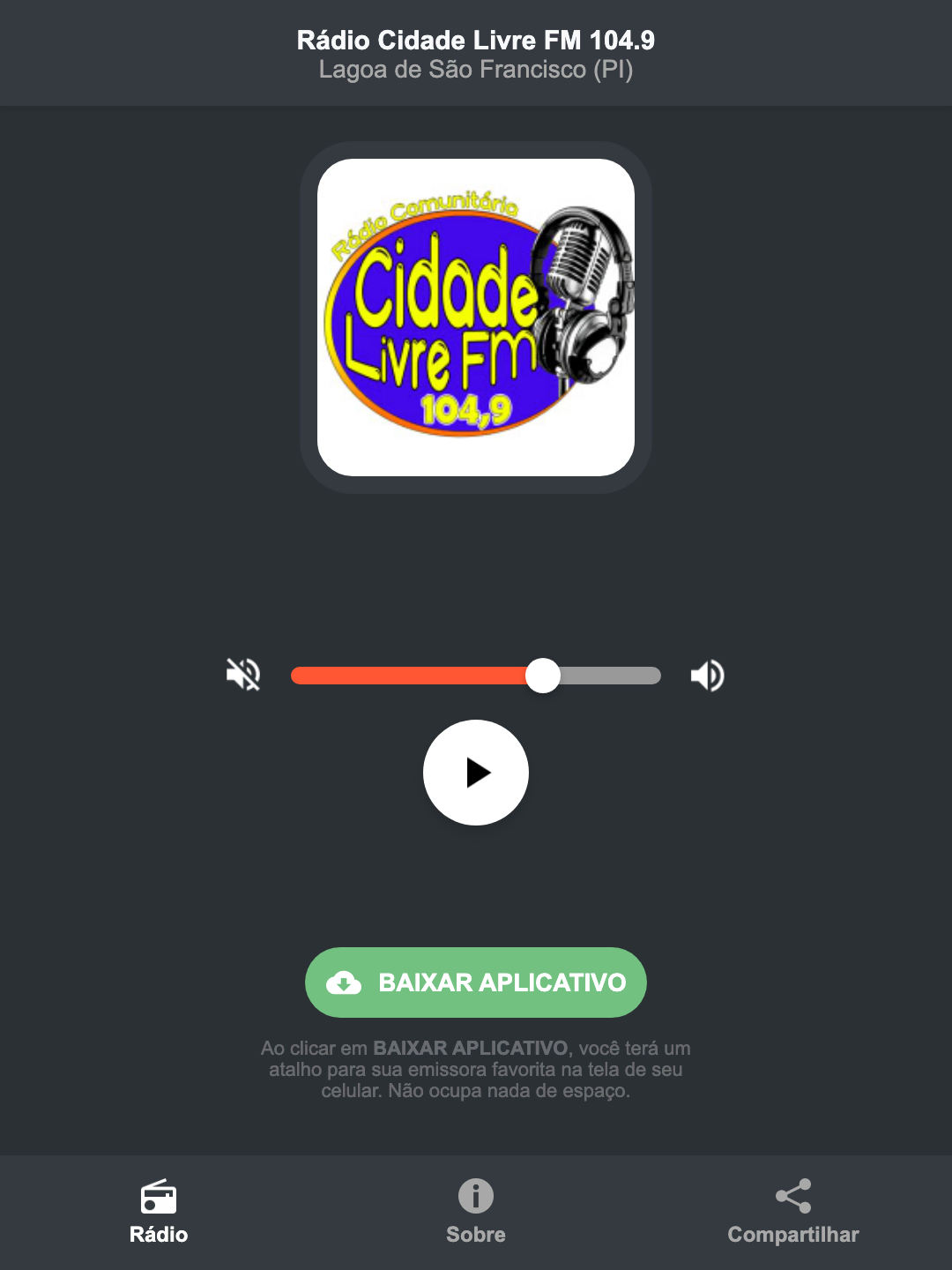
Task: Click the station title text
Action: tap(476, 41)
